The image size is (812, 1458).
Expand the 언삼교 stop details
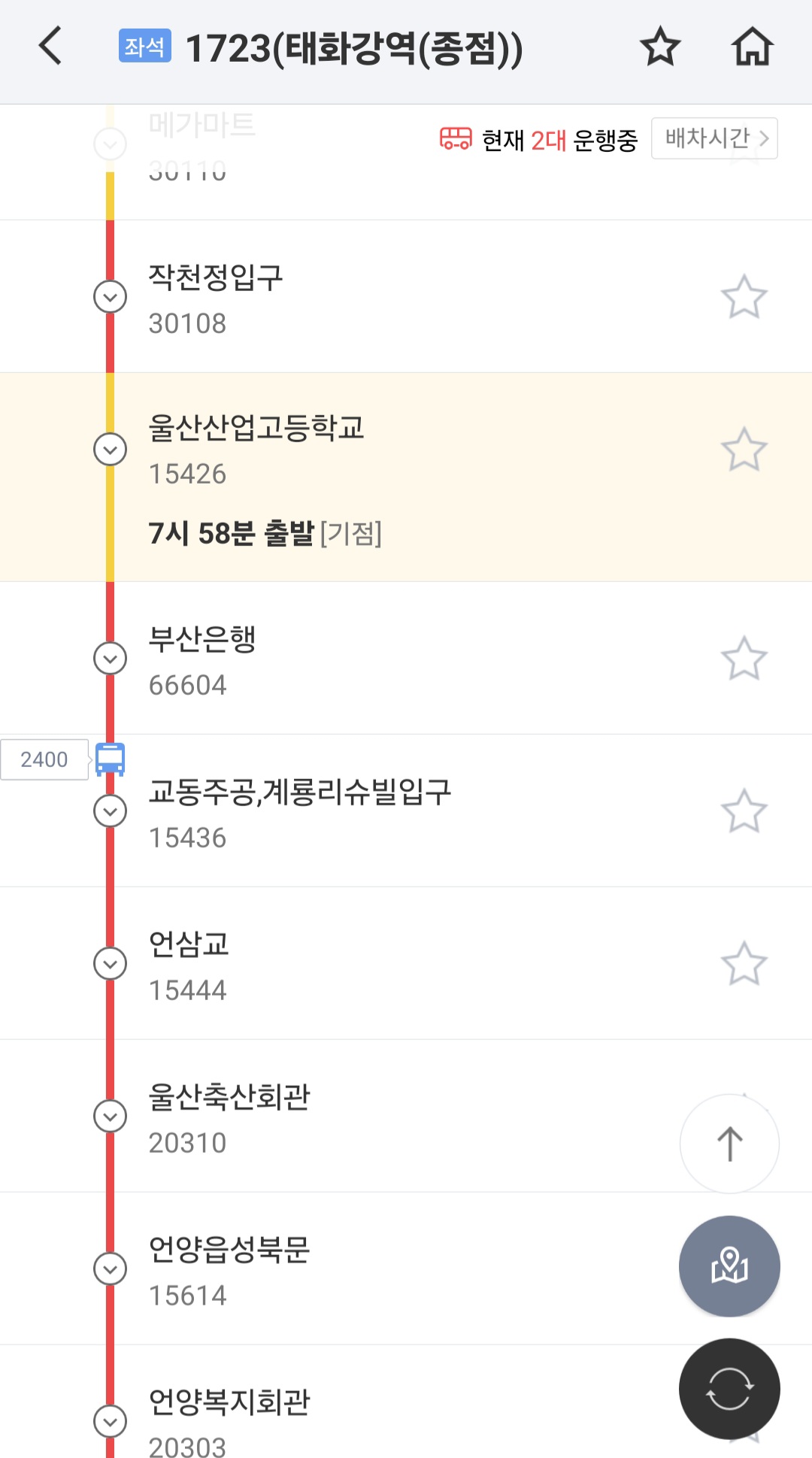[110, 964]
